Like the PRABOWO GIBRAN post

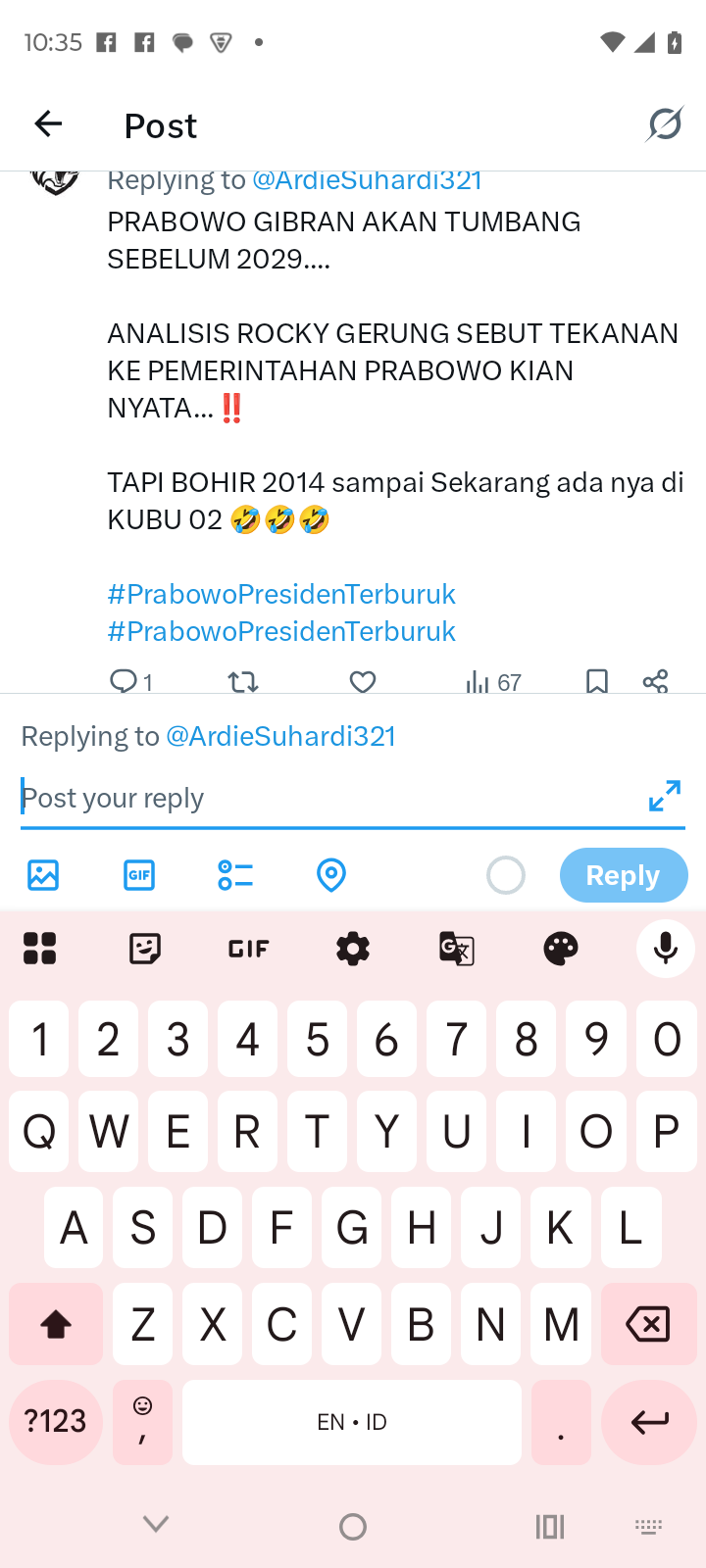click(x=363, y=681)
